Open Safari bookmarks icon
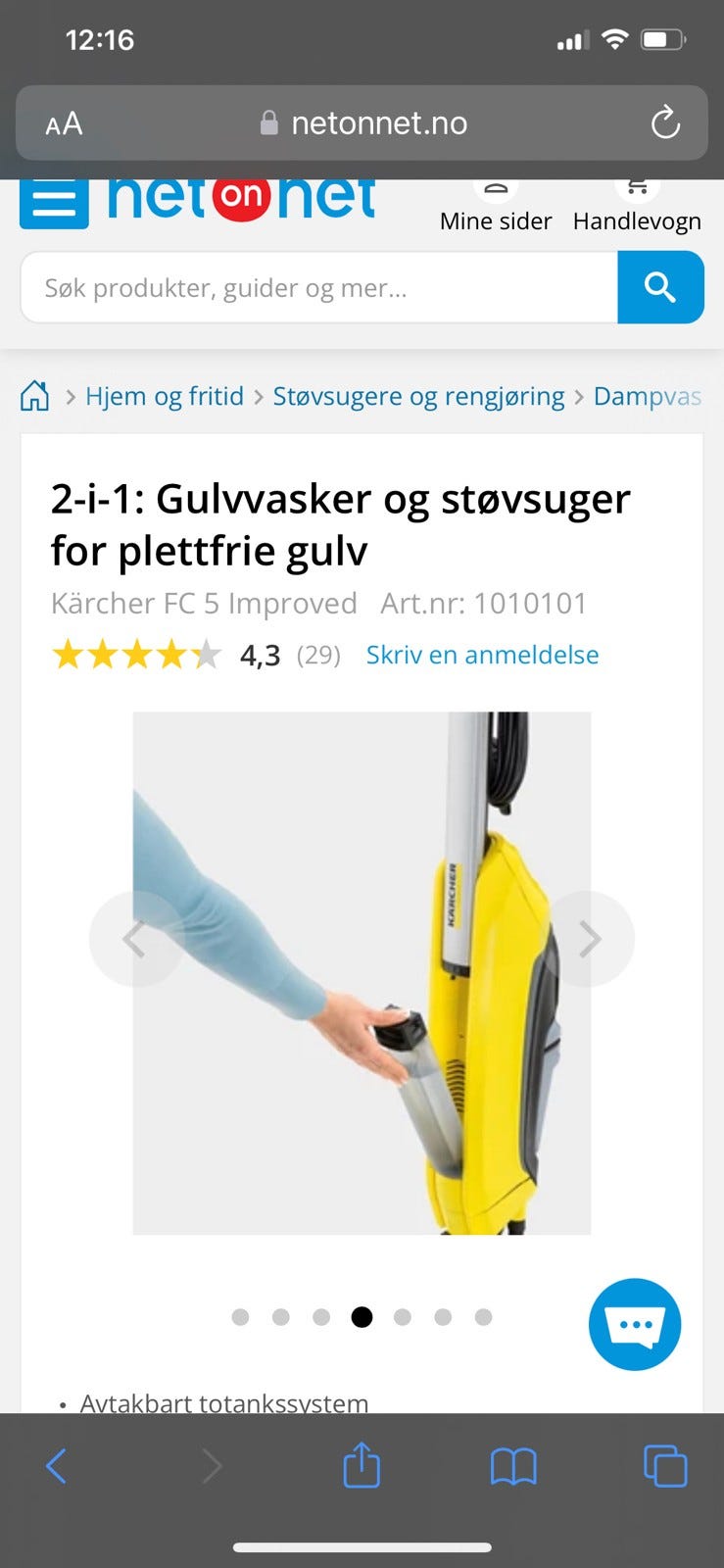 tap(513, 1465)
